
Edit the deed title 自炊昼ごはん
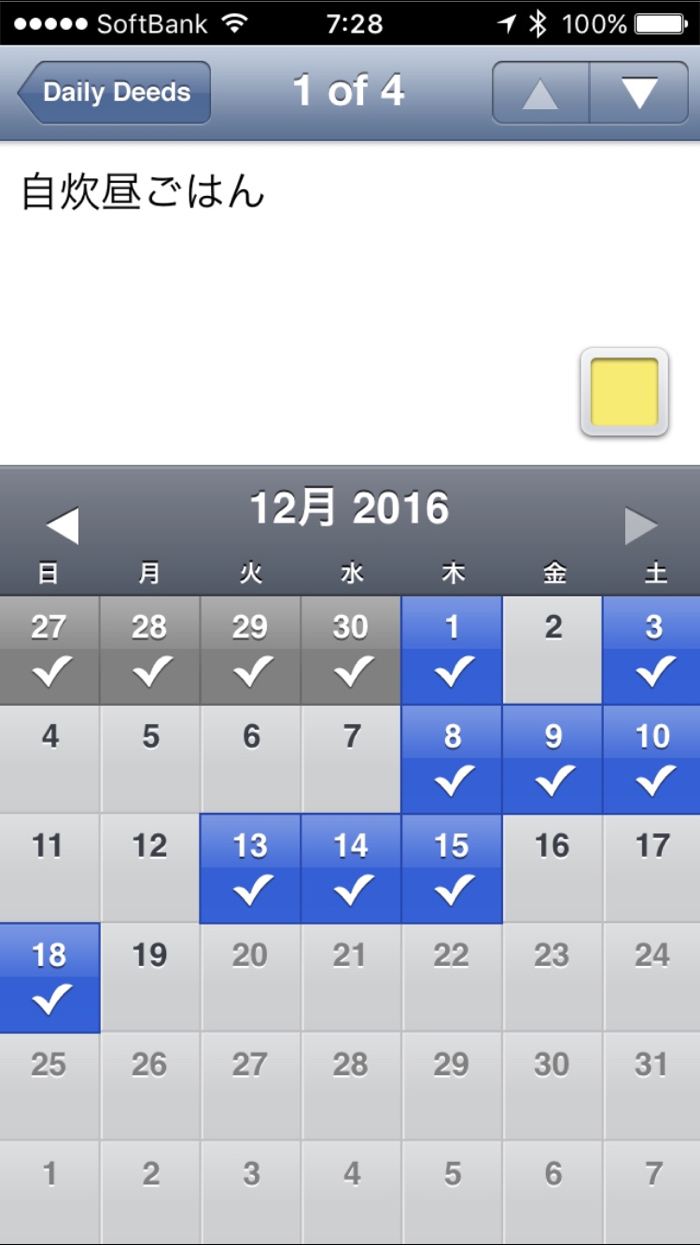point(143,192)
